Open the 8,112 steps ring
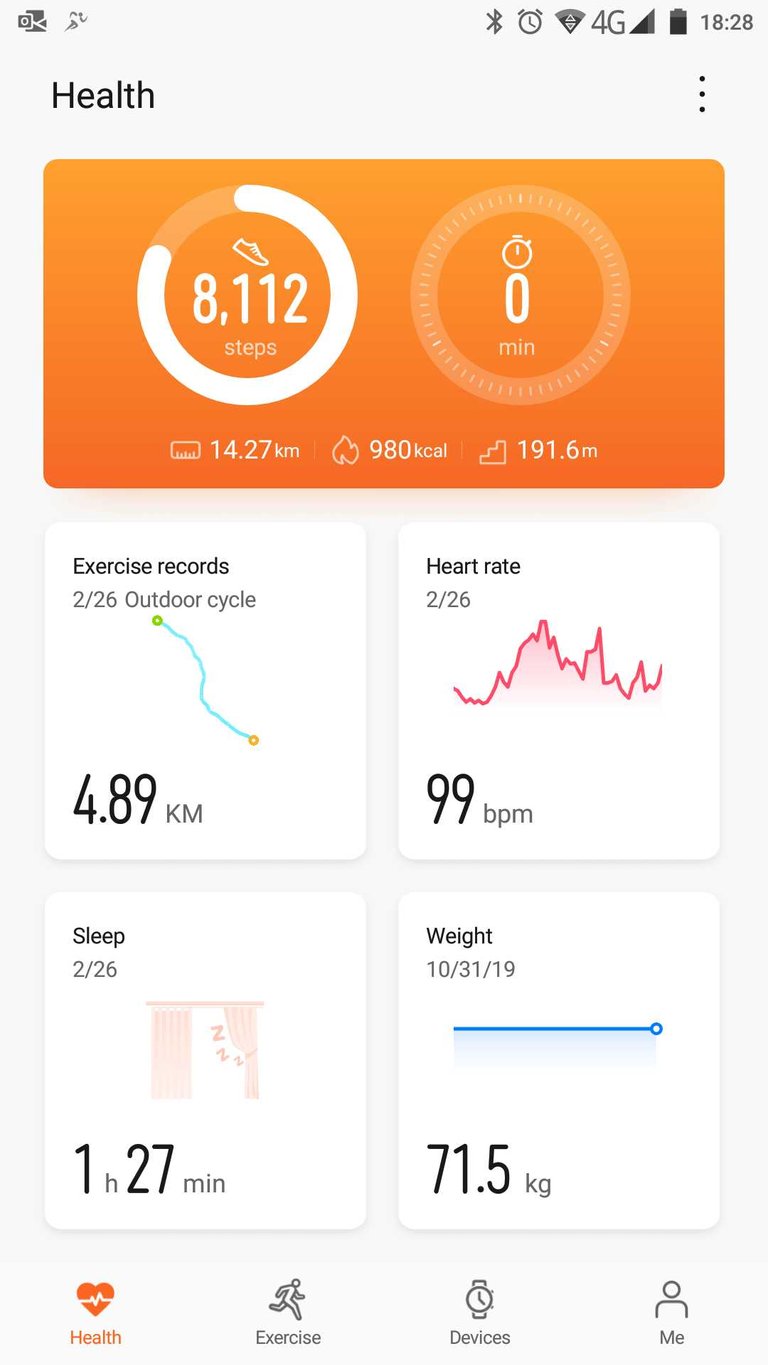Screen dimensions: 768x1365 247,295
